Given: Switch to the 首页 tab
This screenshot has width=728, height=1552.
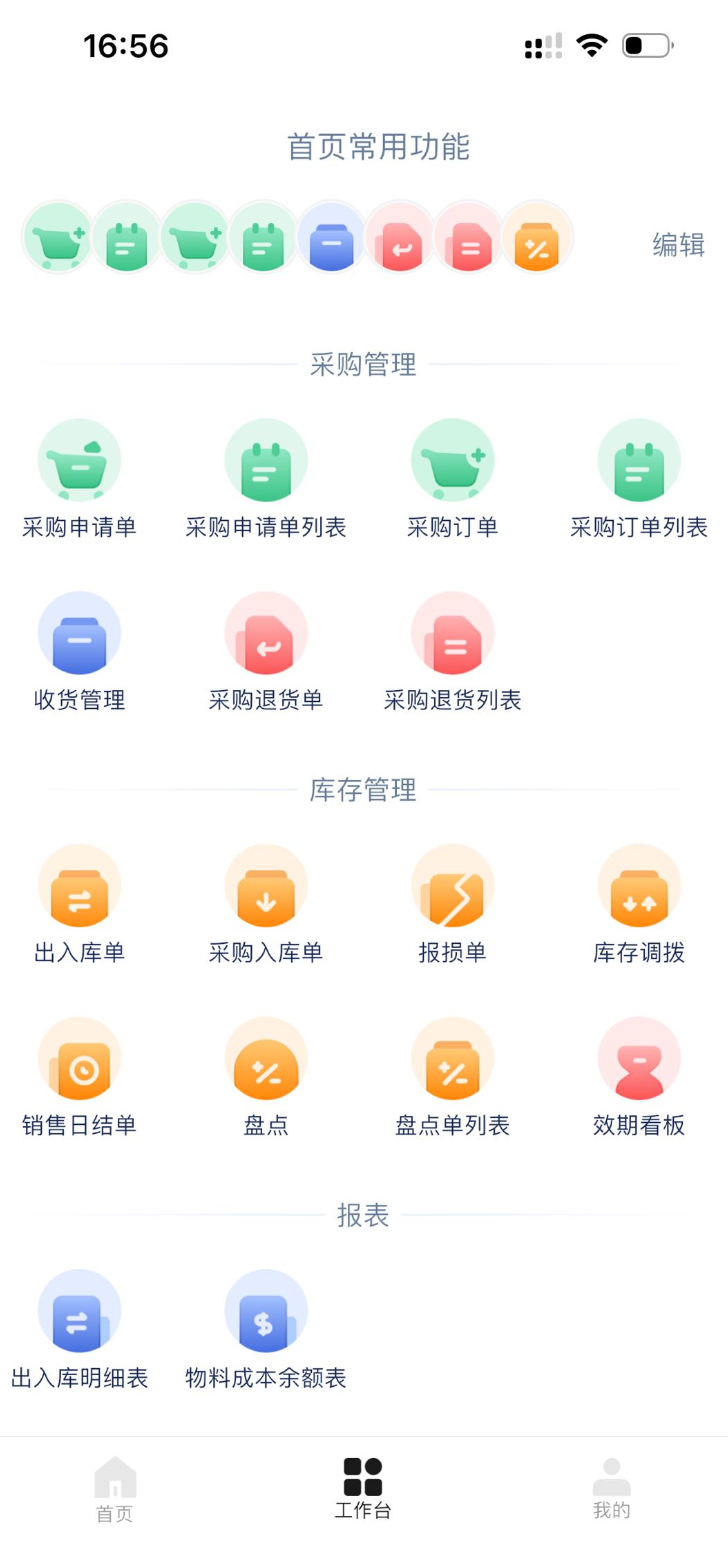Looking at the screenshot, I should click(x=114, y=1489).
